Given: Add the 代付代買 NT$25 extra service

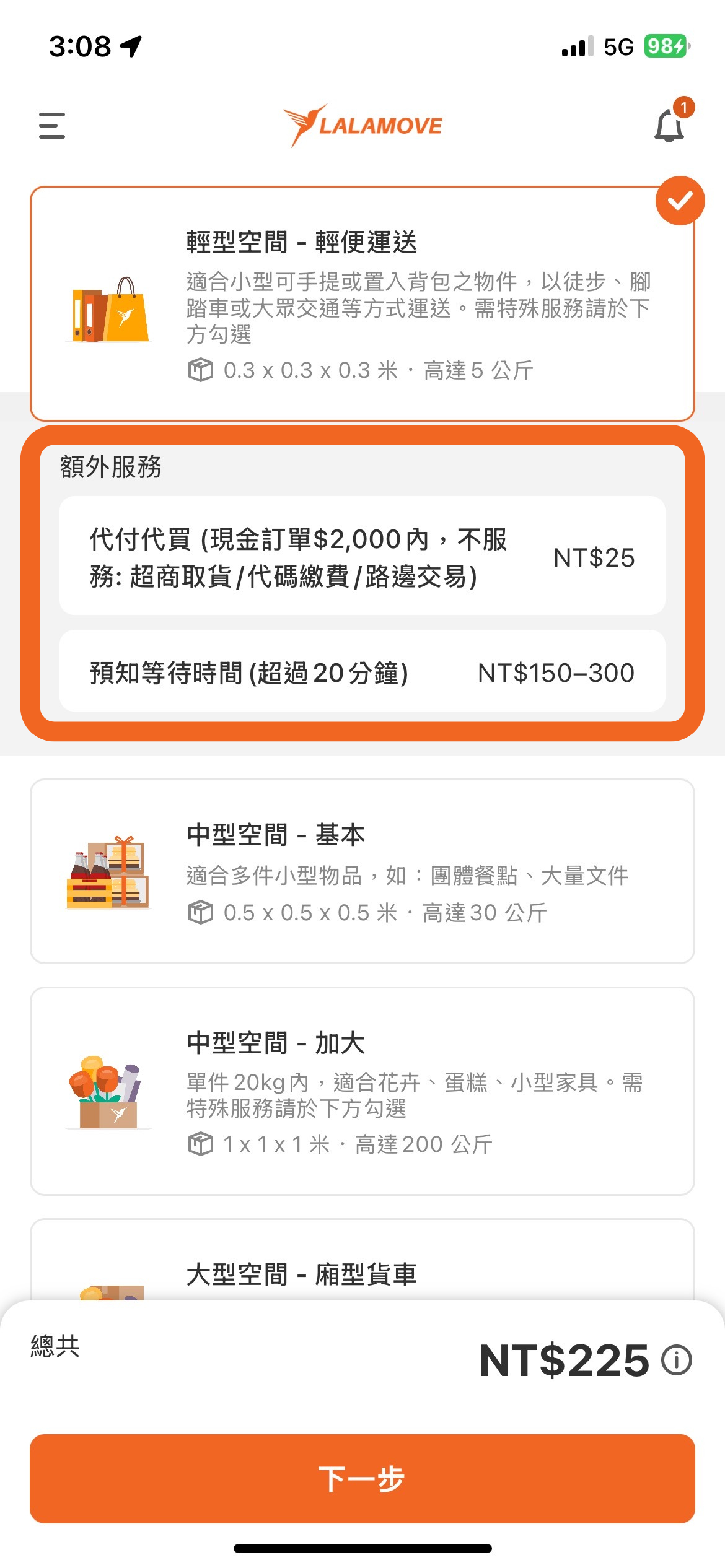Looking at the screenshot, I should point(362,555).
